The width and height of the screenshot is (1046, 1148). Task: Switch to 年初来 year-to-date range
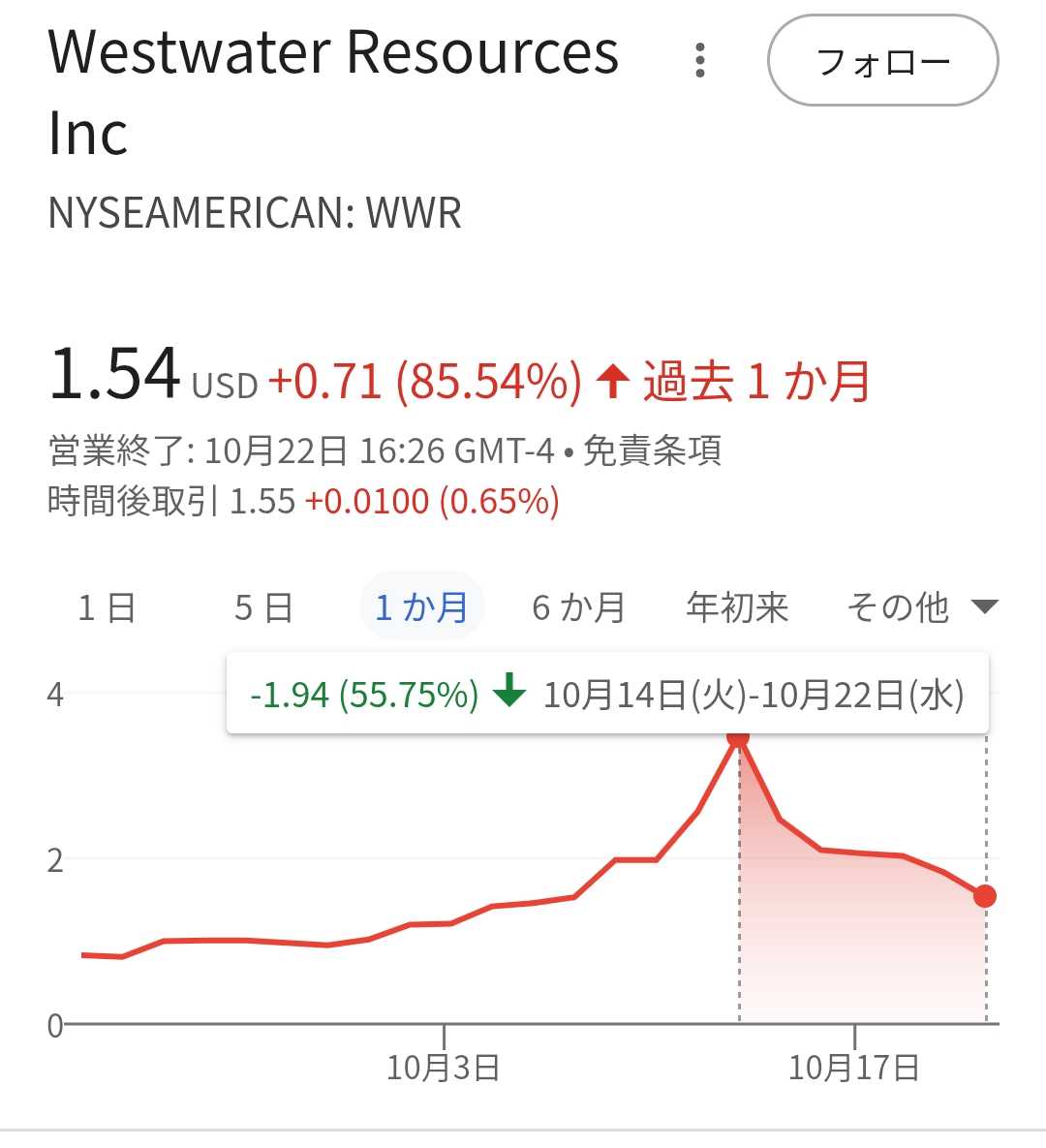[737, 607]
